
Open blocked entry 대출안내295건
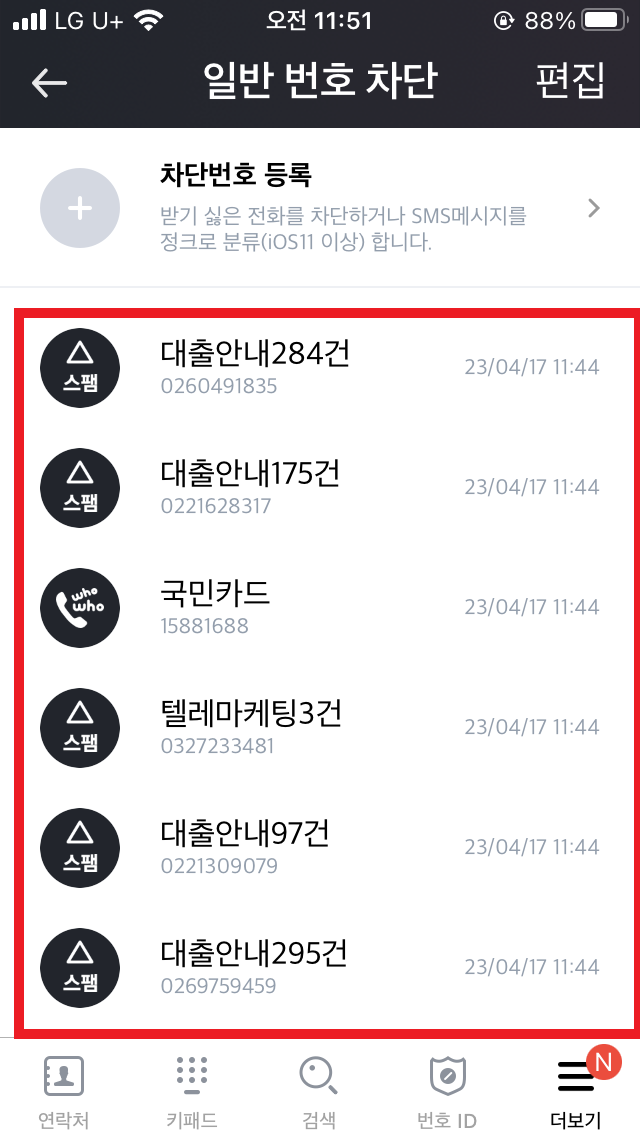point(320,968)
